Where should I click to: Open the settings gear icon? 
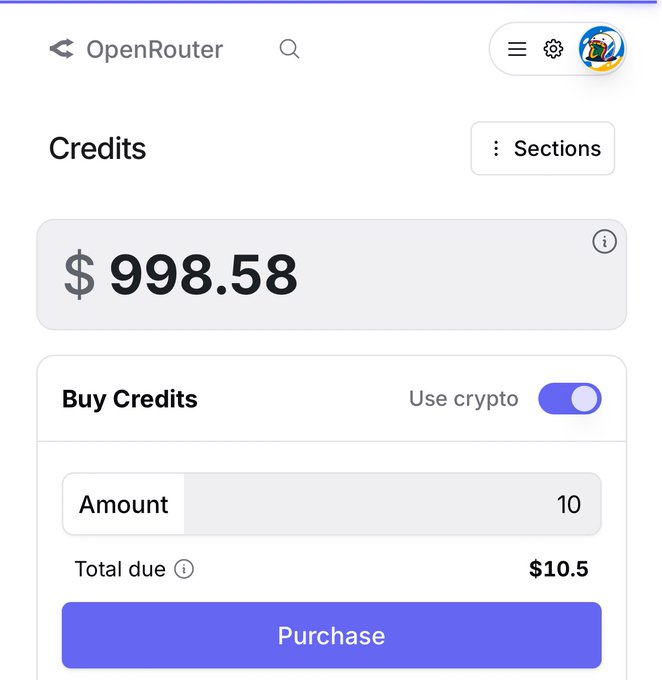coord(553,49)
